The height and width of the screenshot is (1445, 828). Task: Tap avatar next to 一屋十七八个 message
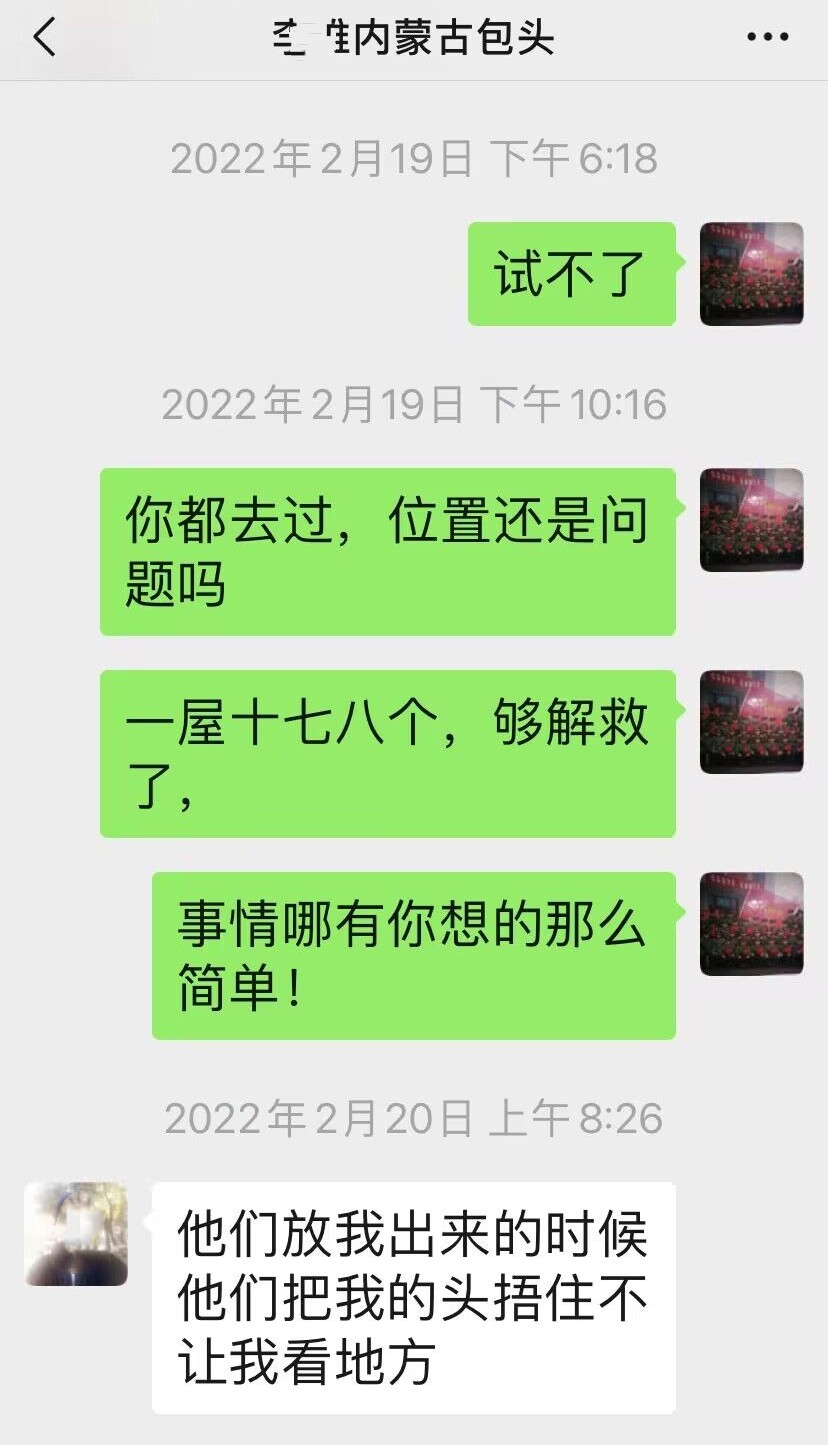[751, 722]
